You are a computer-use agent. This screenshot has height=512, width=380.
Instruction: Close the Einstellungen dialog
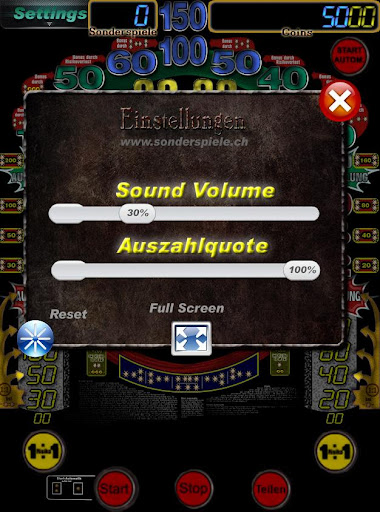click(340, 101)
